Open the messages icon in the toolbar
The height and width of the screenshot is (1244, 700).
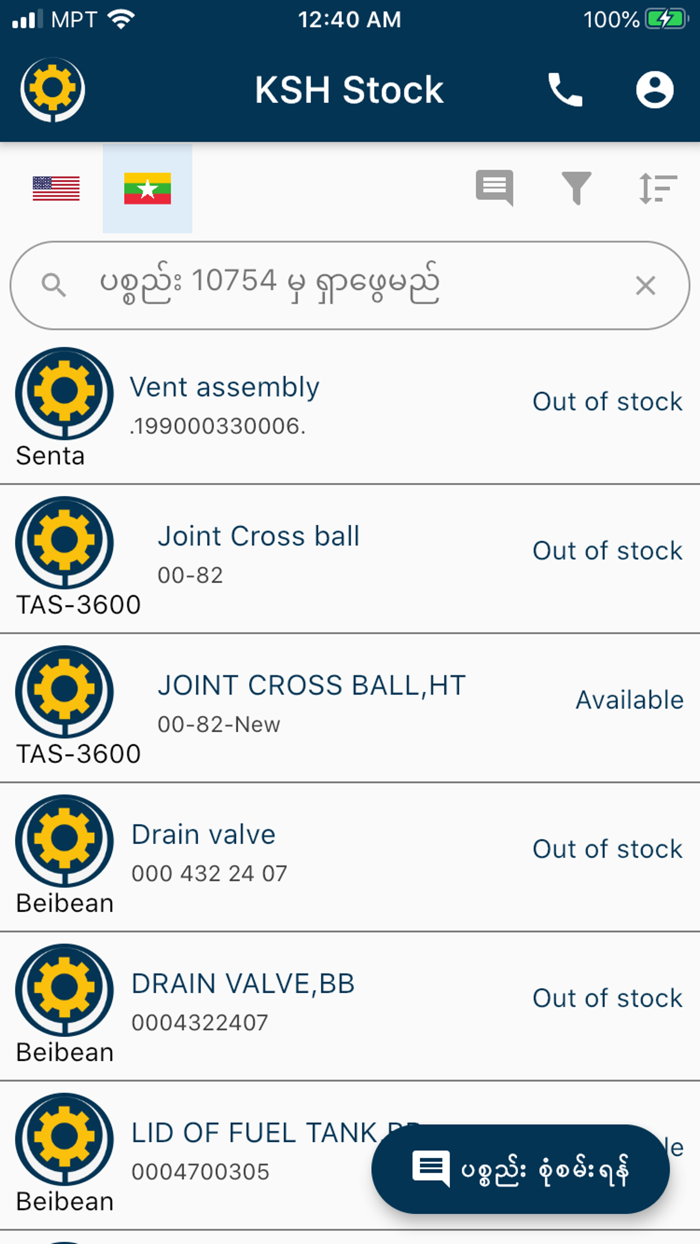tap(494, 188)
